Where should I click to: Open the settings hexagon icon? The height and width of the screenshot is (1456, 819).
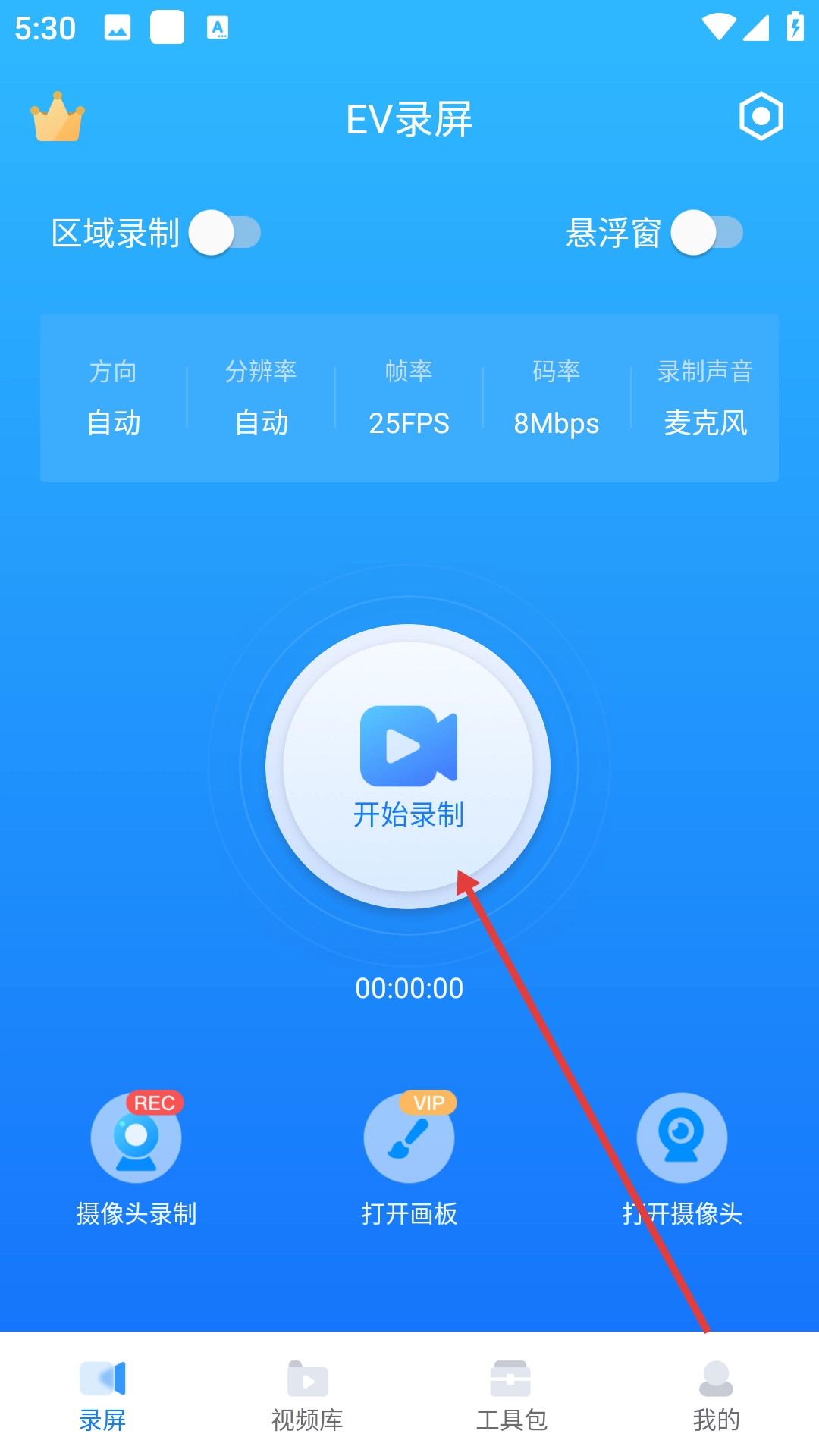761,117
